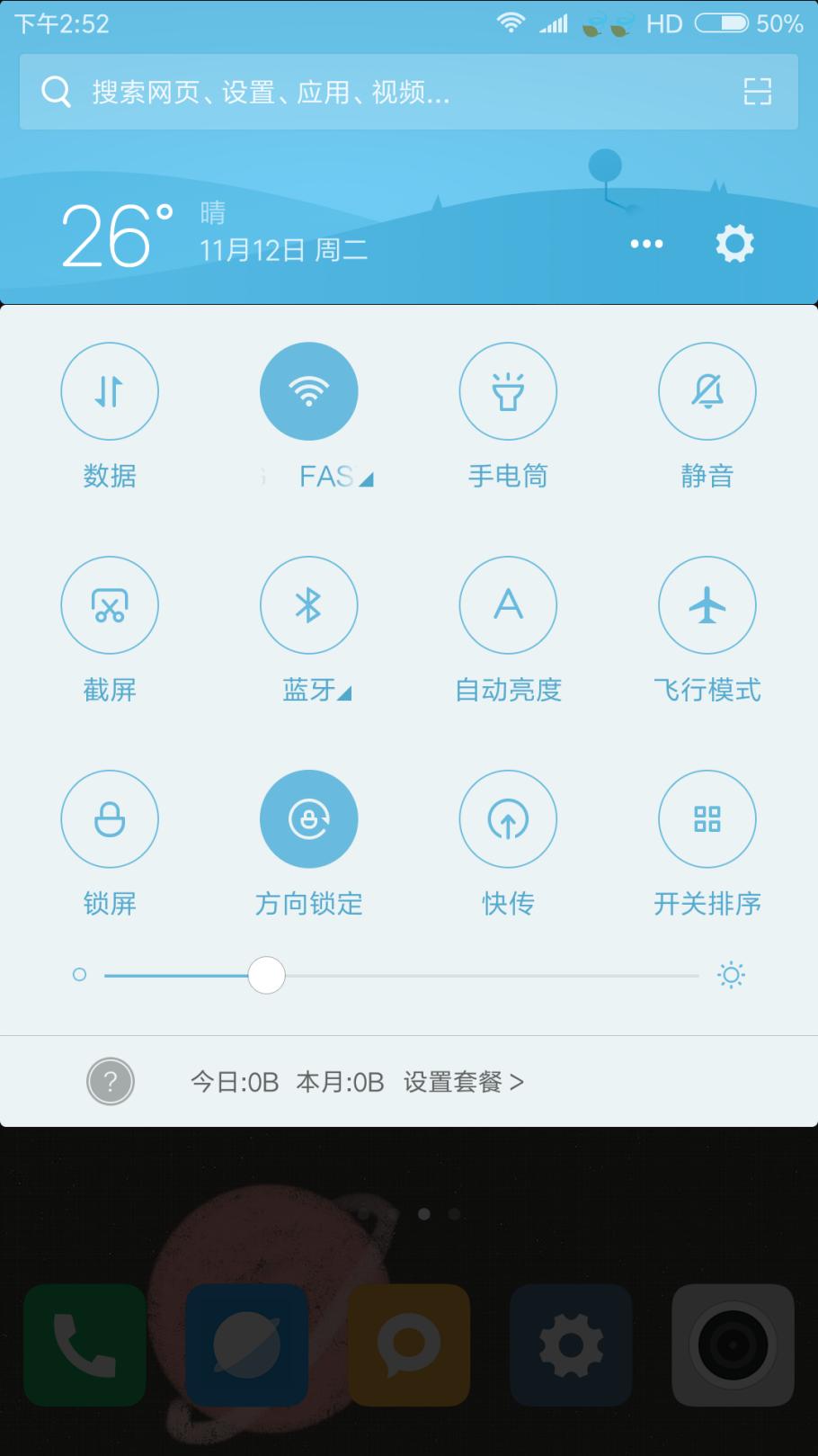This screenshot has width=818, height=1456.
Task: Launch the Phone app from the dock
Action: point(84,1344)
